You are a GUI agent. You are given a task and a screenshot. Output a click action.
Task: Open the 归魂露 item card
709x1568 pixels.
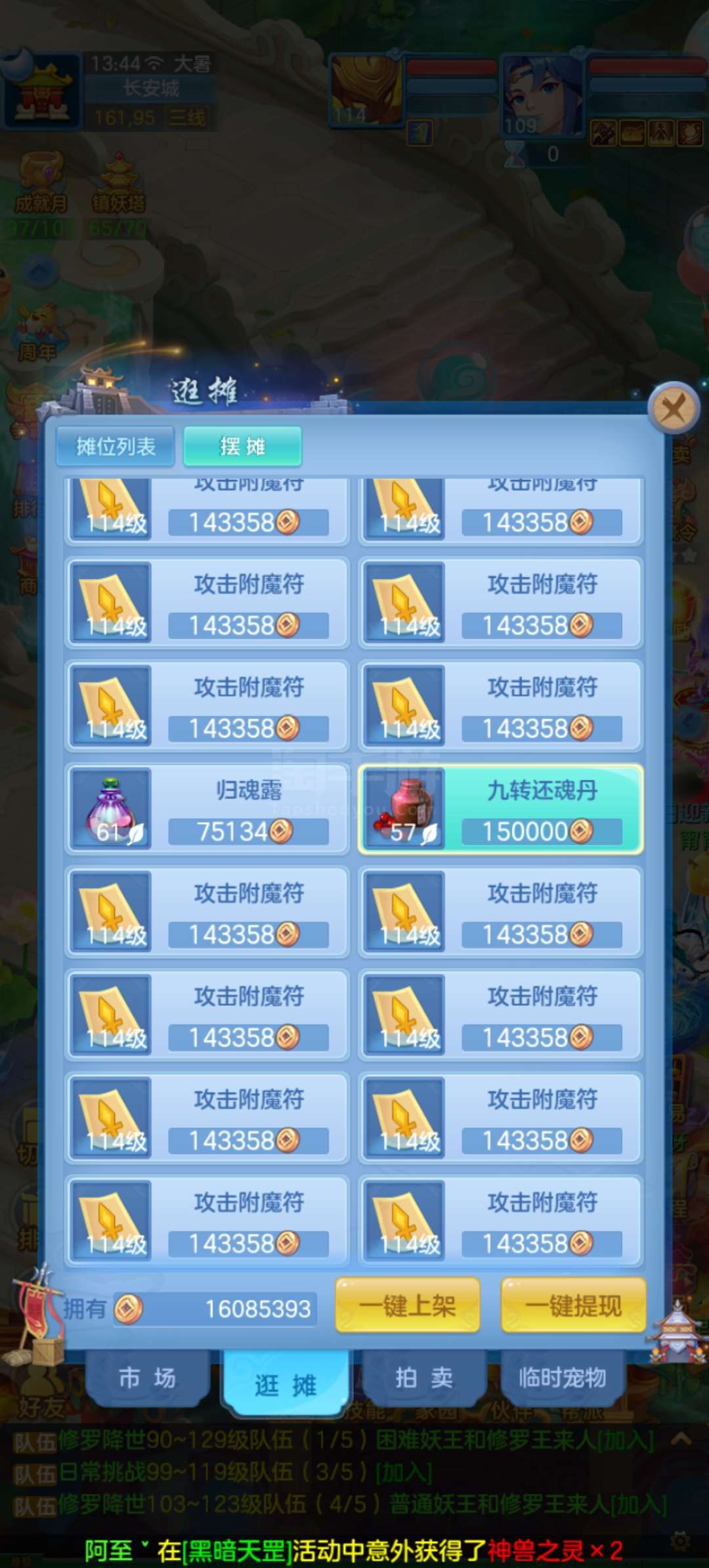[207, 809]
